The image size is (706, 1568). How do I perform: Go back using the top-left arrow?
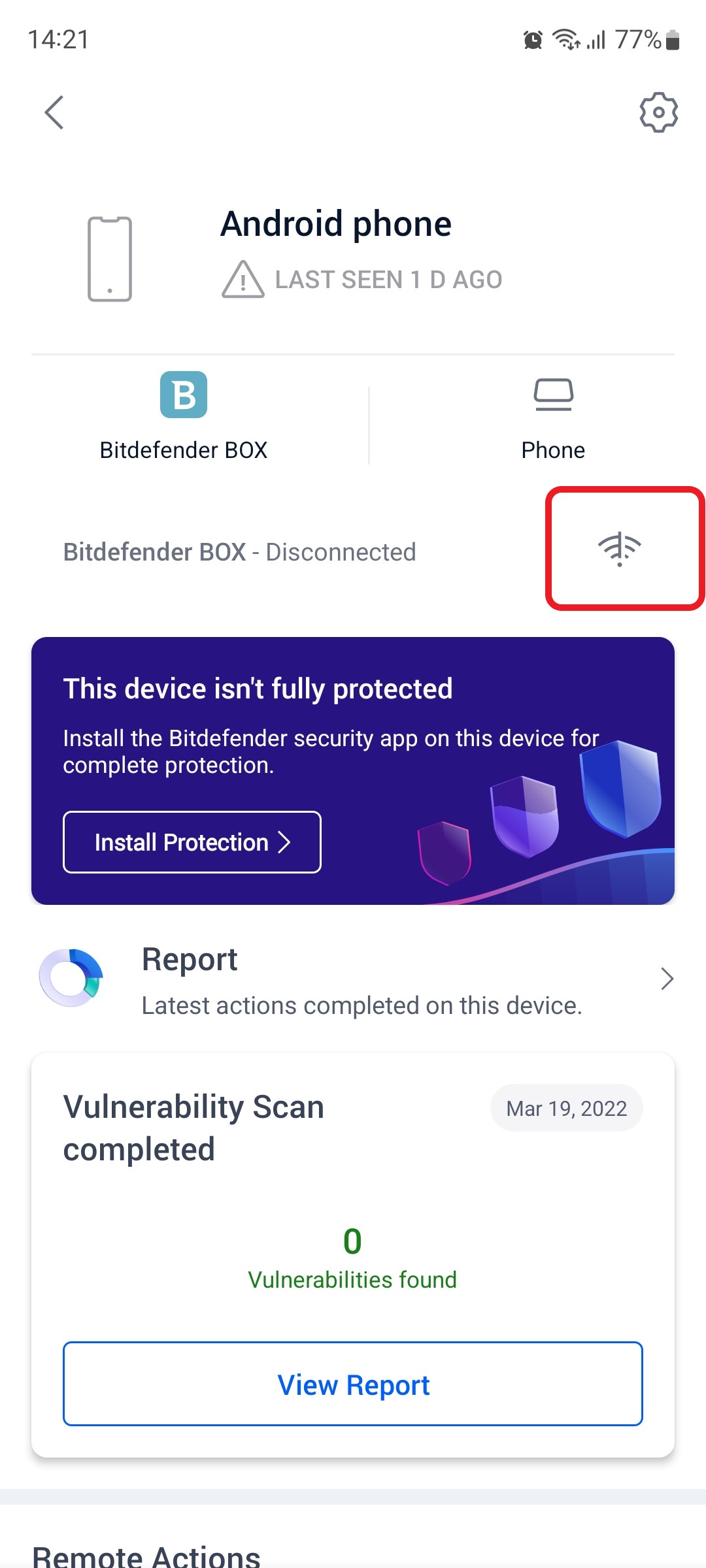click(54, 112)
